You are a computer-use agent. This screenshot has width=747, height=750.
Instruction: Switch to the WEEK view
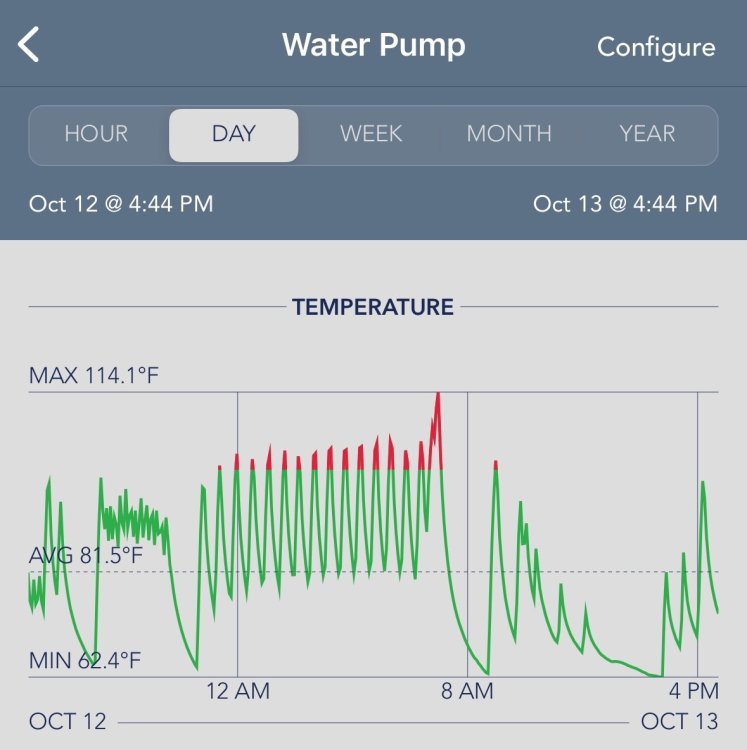371,134
